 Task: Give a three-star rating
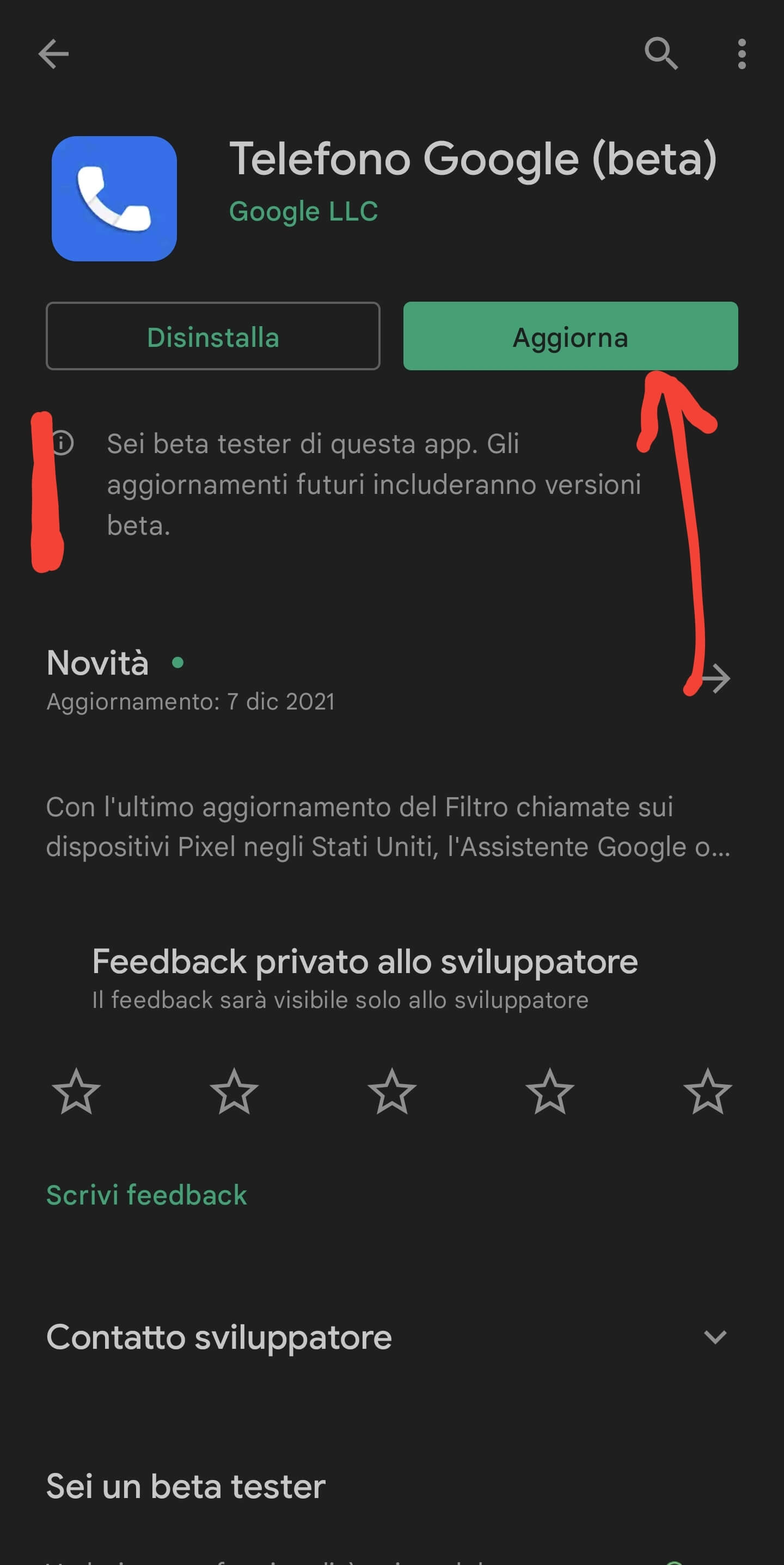point(391,1092)
